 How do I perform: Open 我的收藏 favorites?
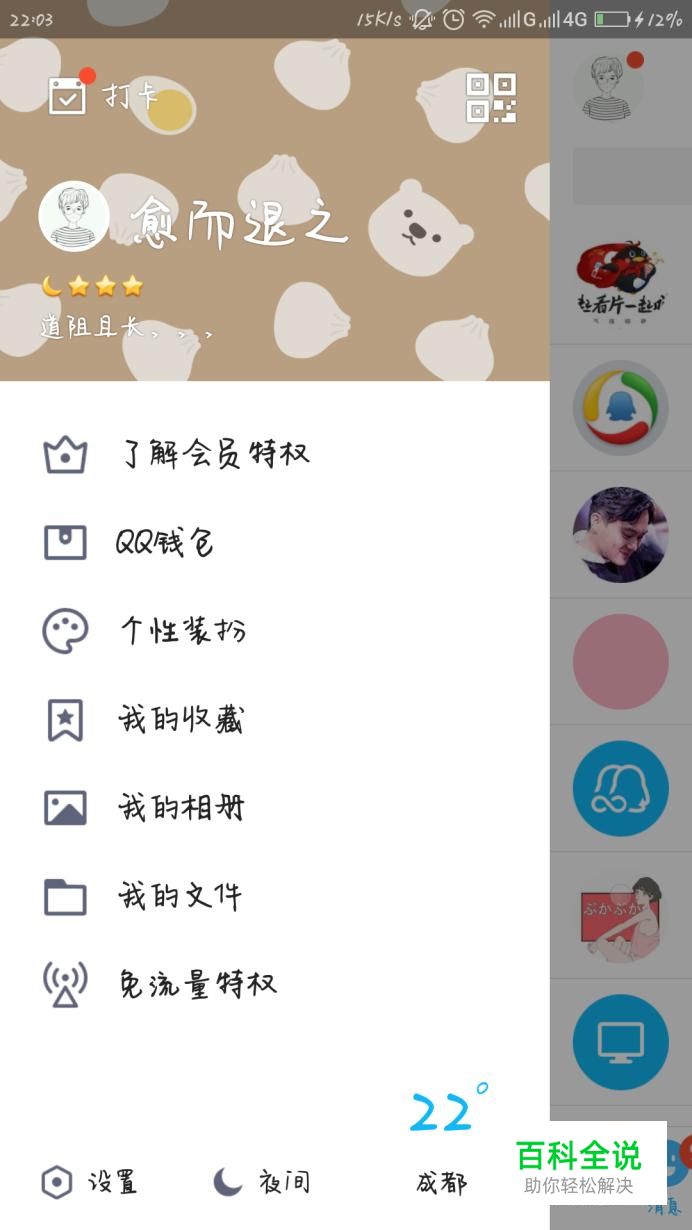point(275,719)
